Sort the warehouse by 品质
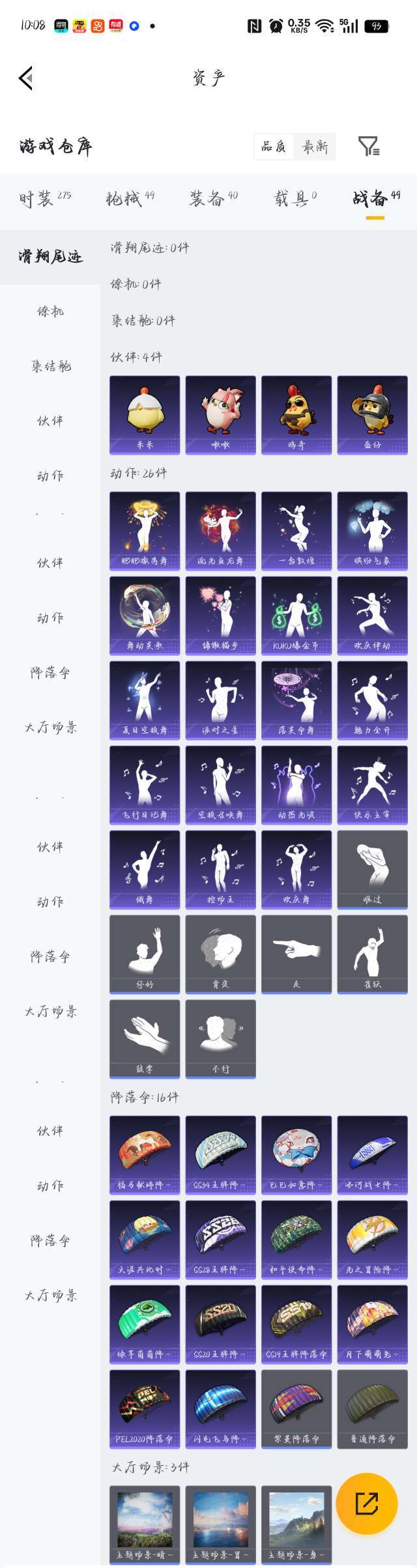The image size is (417, 1568). tap(274, 147)
